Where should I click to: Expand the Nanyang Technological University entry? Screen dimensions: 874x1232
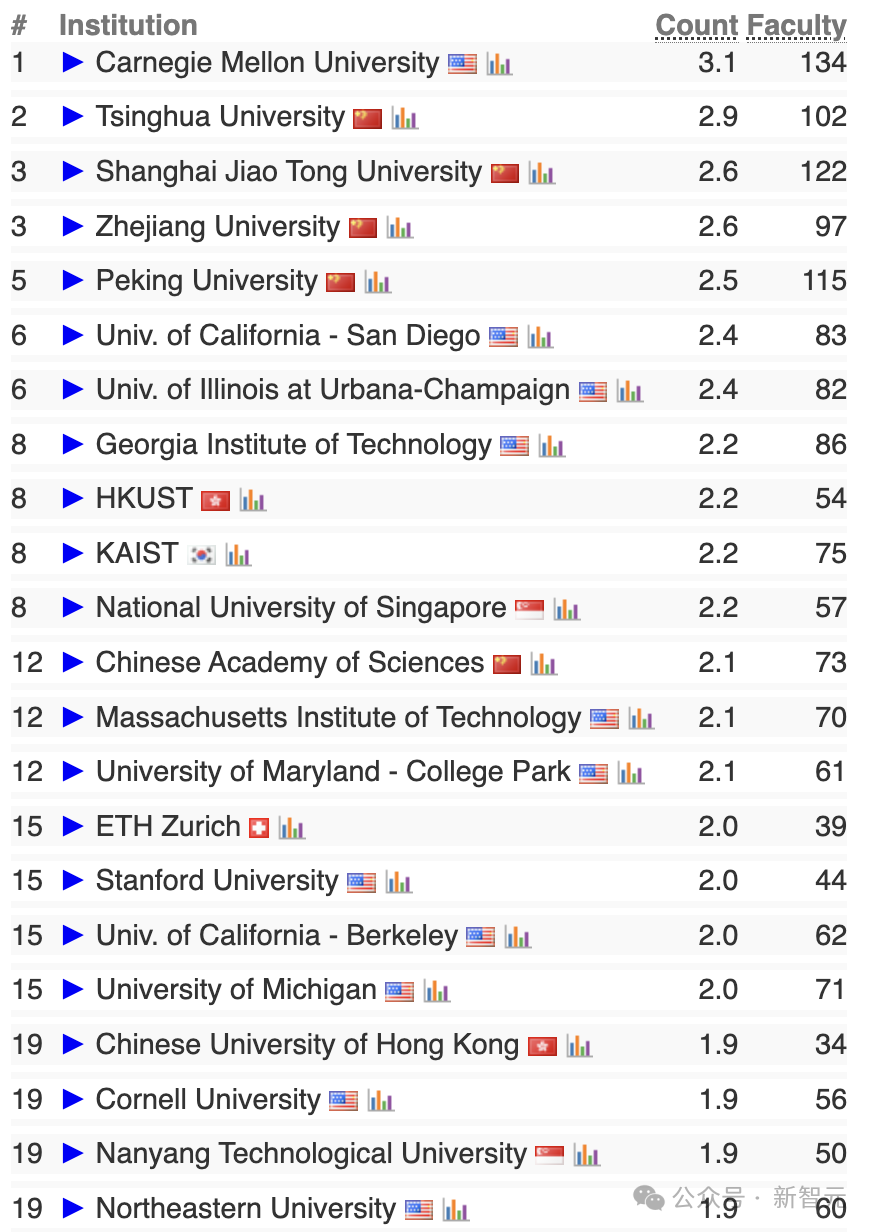(73, 1154)
